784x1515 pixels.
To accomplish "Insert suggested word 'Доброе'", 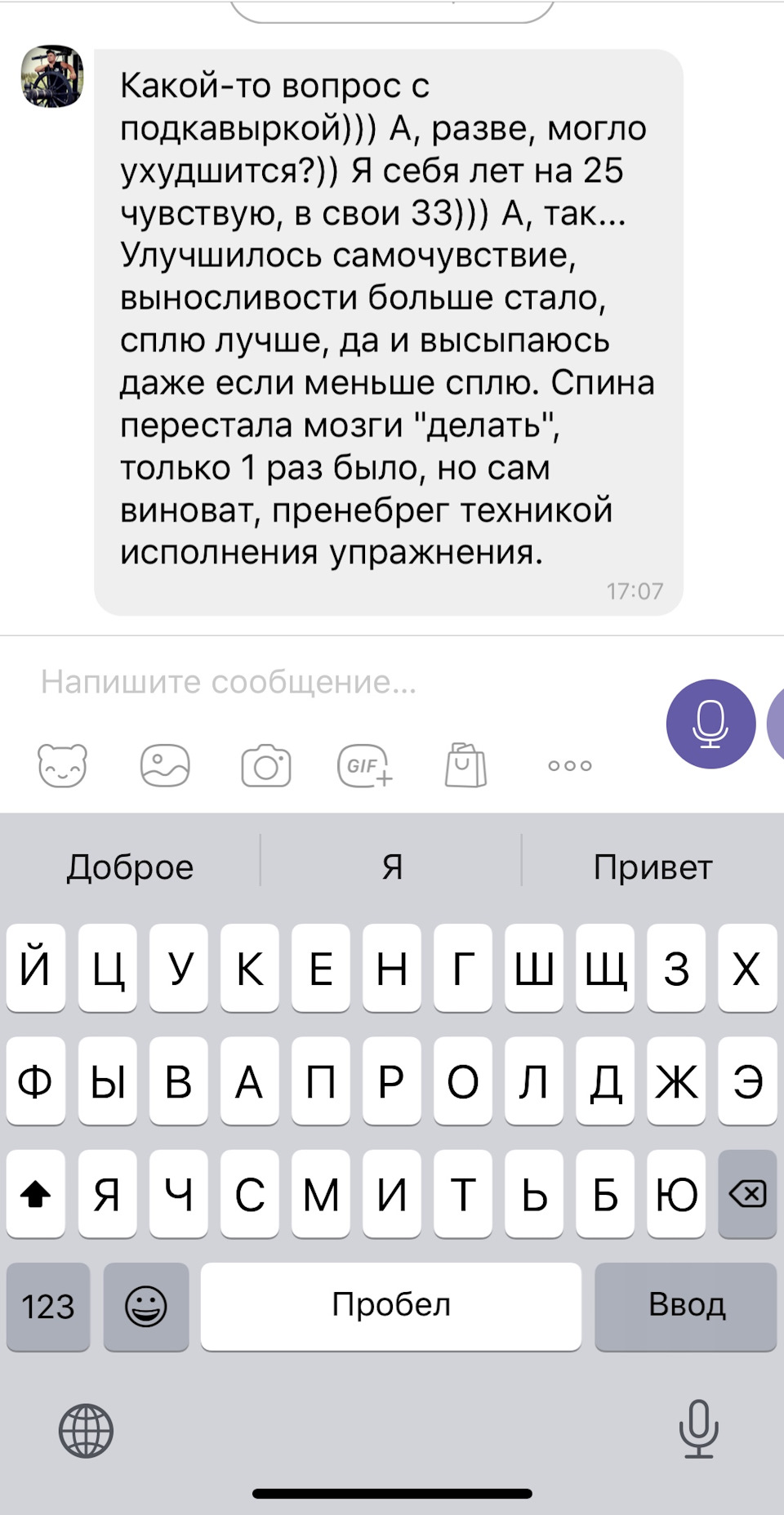I will coord(131,867).
